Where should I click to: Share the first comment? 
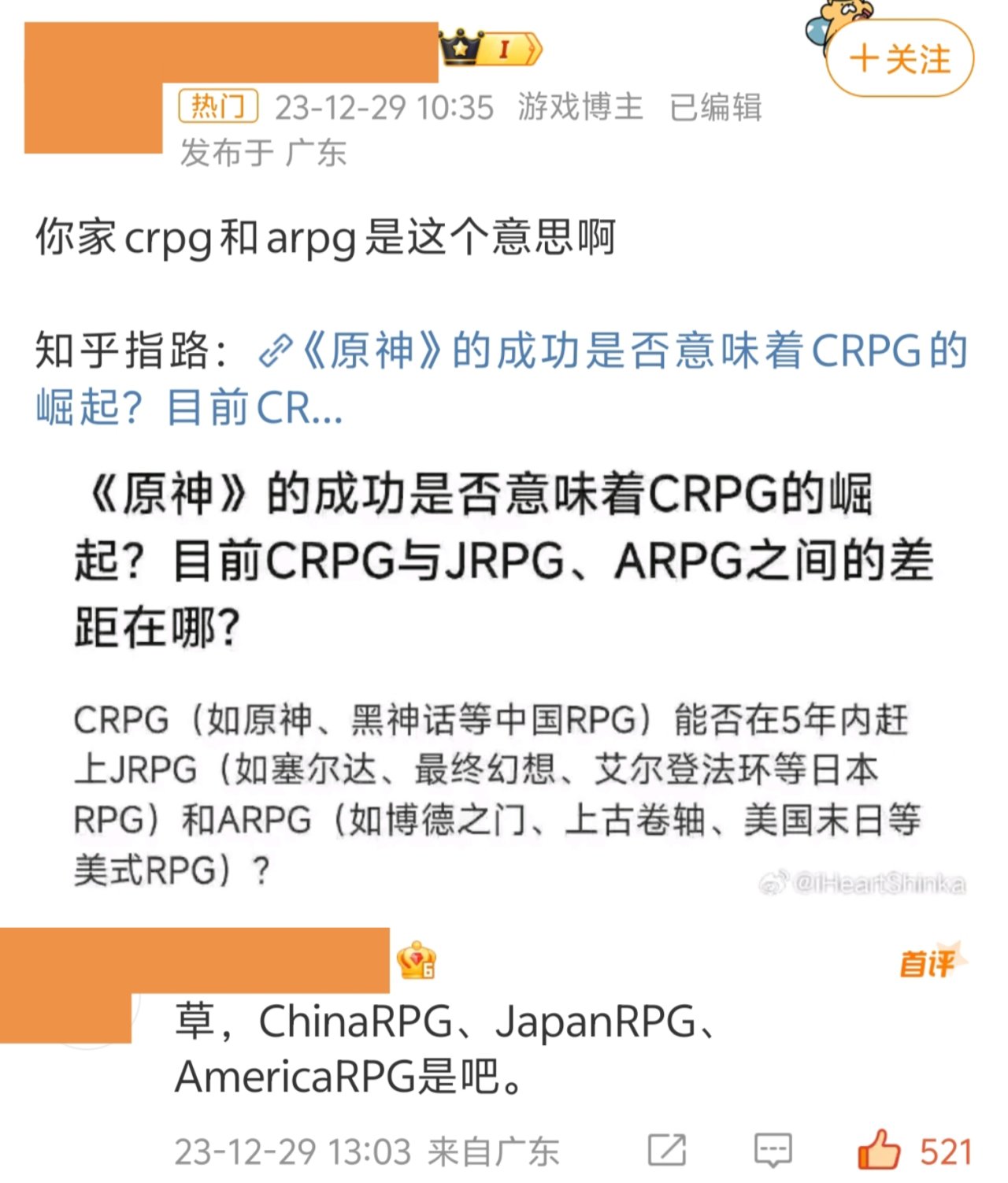666,1151
